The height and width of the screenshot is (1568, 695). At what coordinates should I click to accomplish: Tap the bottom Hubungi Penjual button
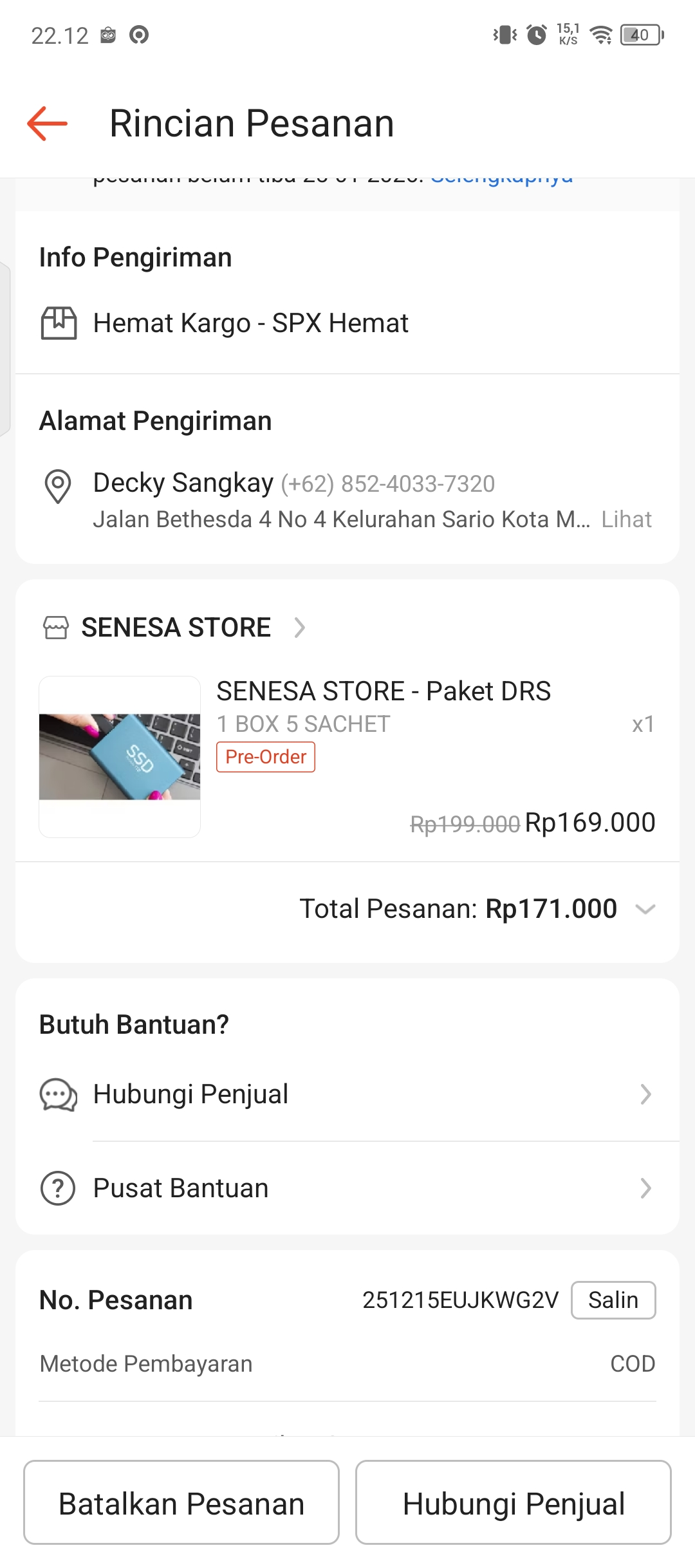click(x=514, y=1504)
